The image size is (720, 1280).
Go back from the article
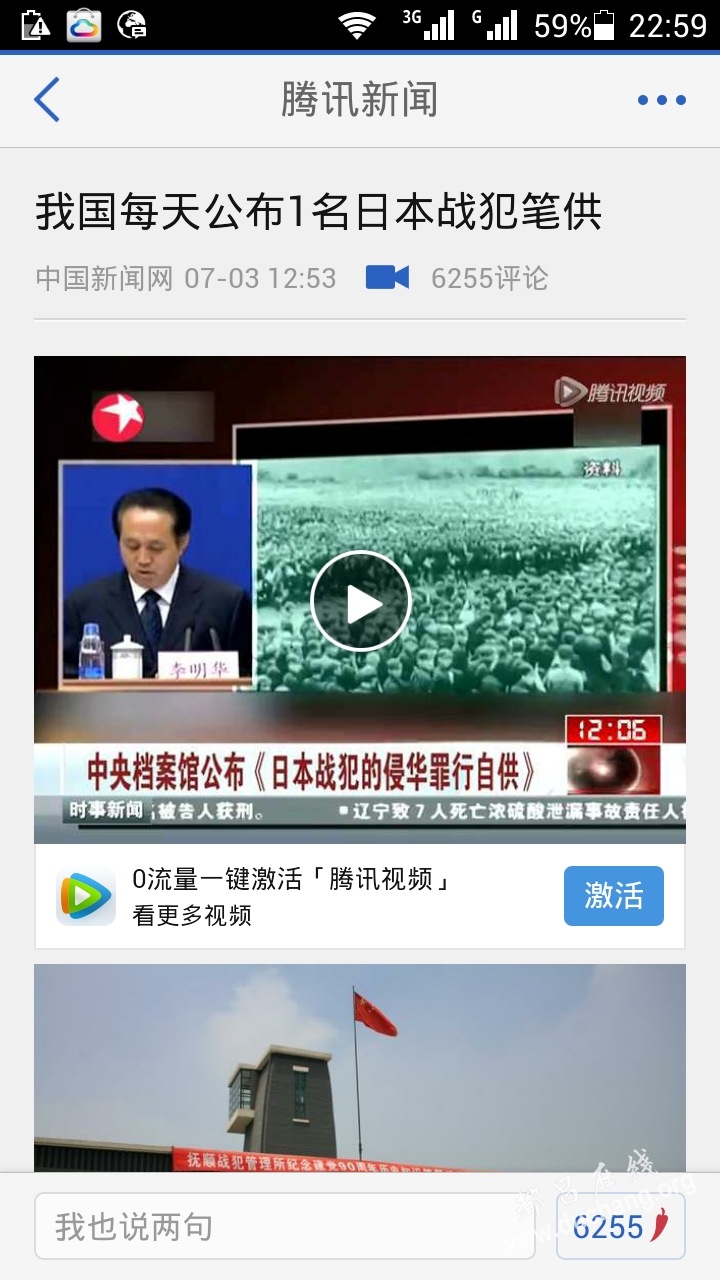47,100
